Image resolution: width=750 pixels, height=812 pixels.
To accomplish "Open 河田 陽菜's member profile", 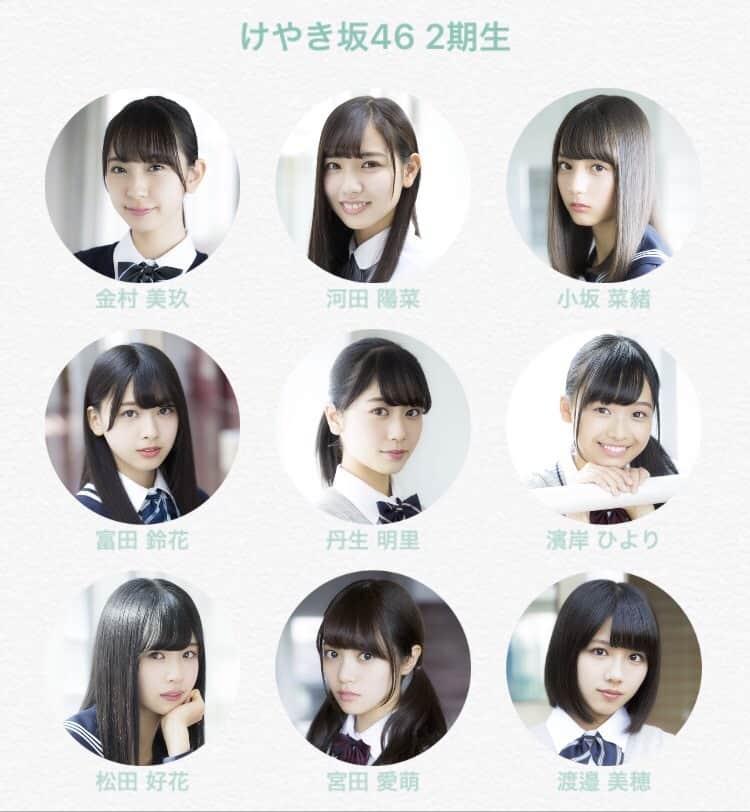I will tap(373, 187).
